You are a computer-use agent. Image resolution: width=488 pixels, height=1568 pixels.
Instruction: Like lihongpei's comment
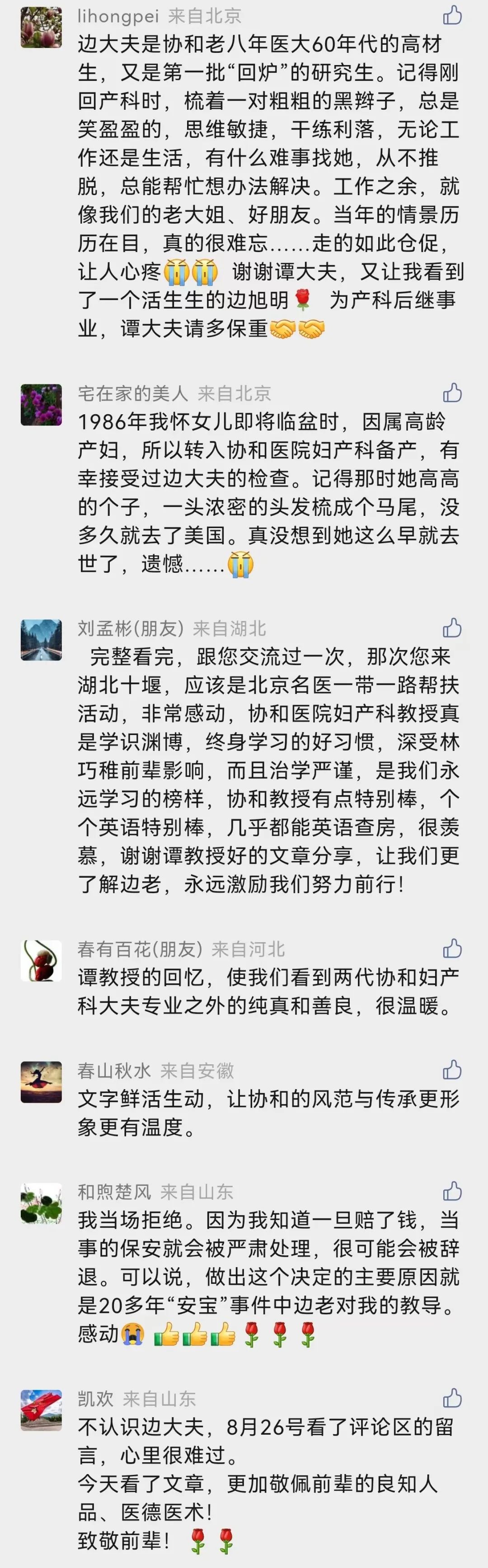pos(452,14)
